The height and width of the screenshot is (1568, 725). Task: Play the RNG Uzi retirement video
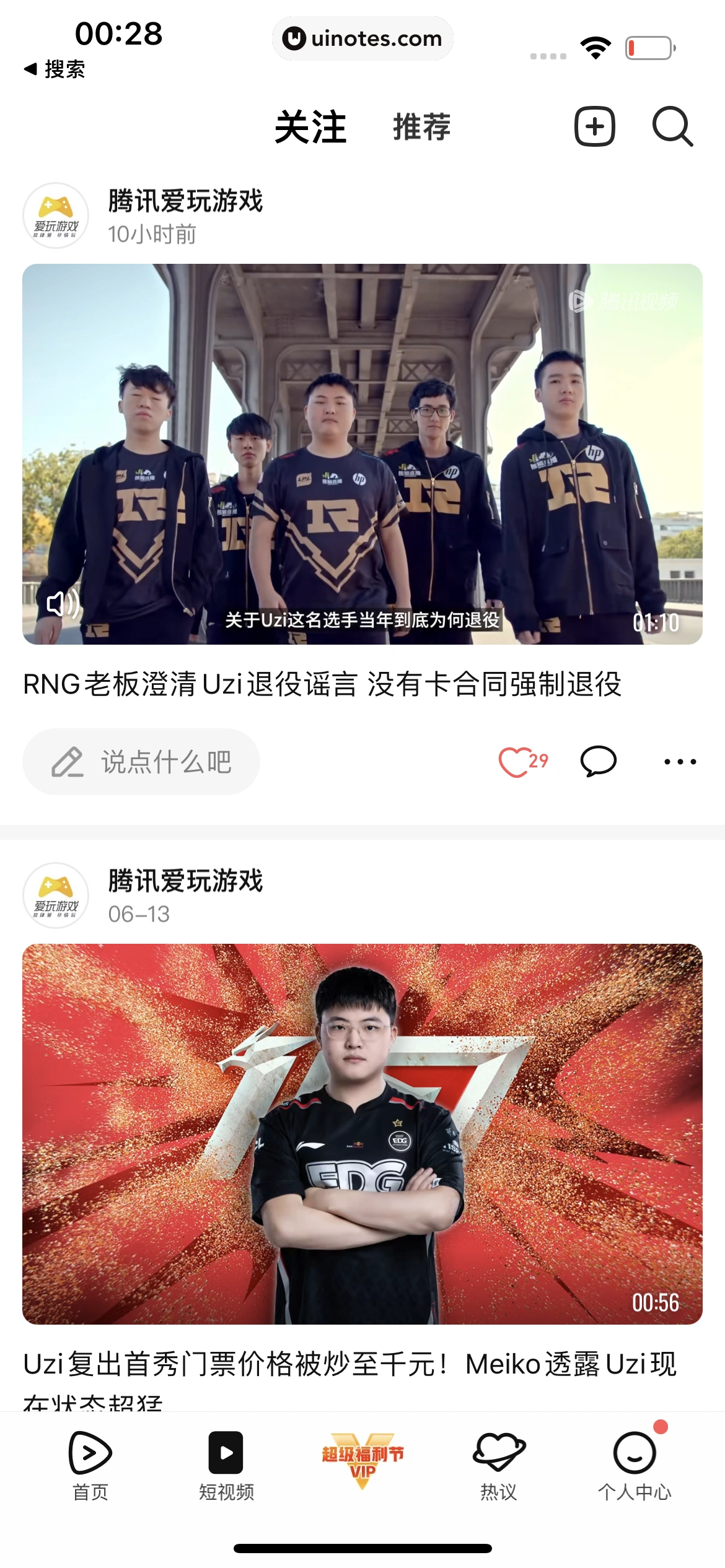362,454
